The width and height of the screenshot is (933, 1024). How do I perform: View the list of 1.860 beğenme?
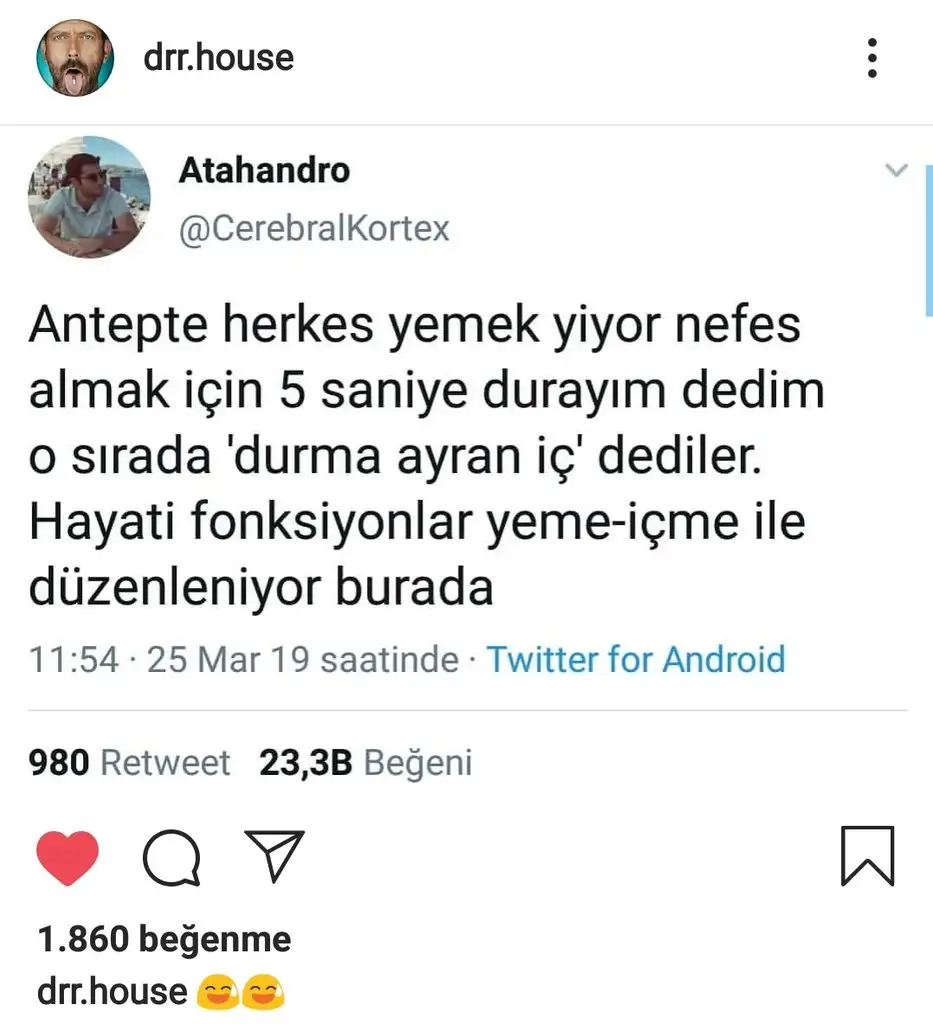point(164,939)
